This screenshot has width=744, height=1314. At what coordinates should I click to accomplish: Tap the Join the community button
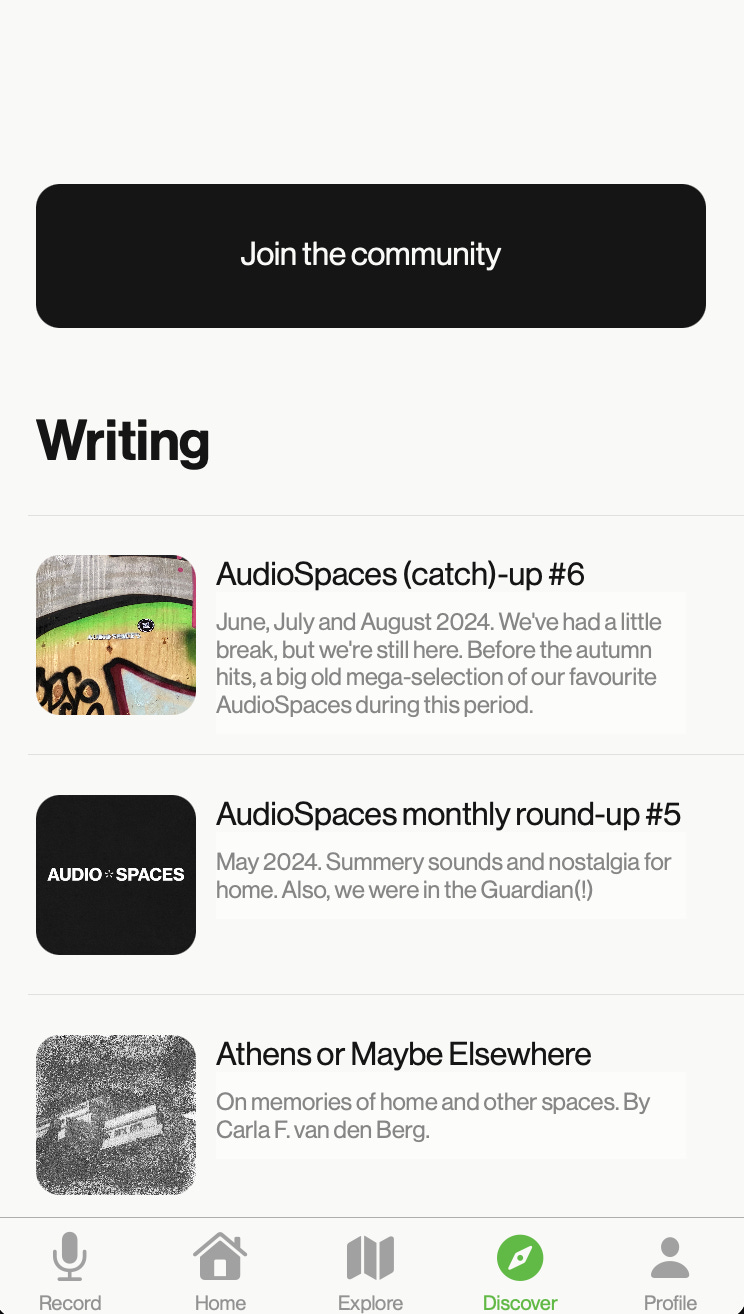pos(371,256)
